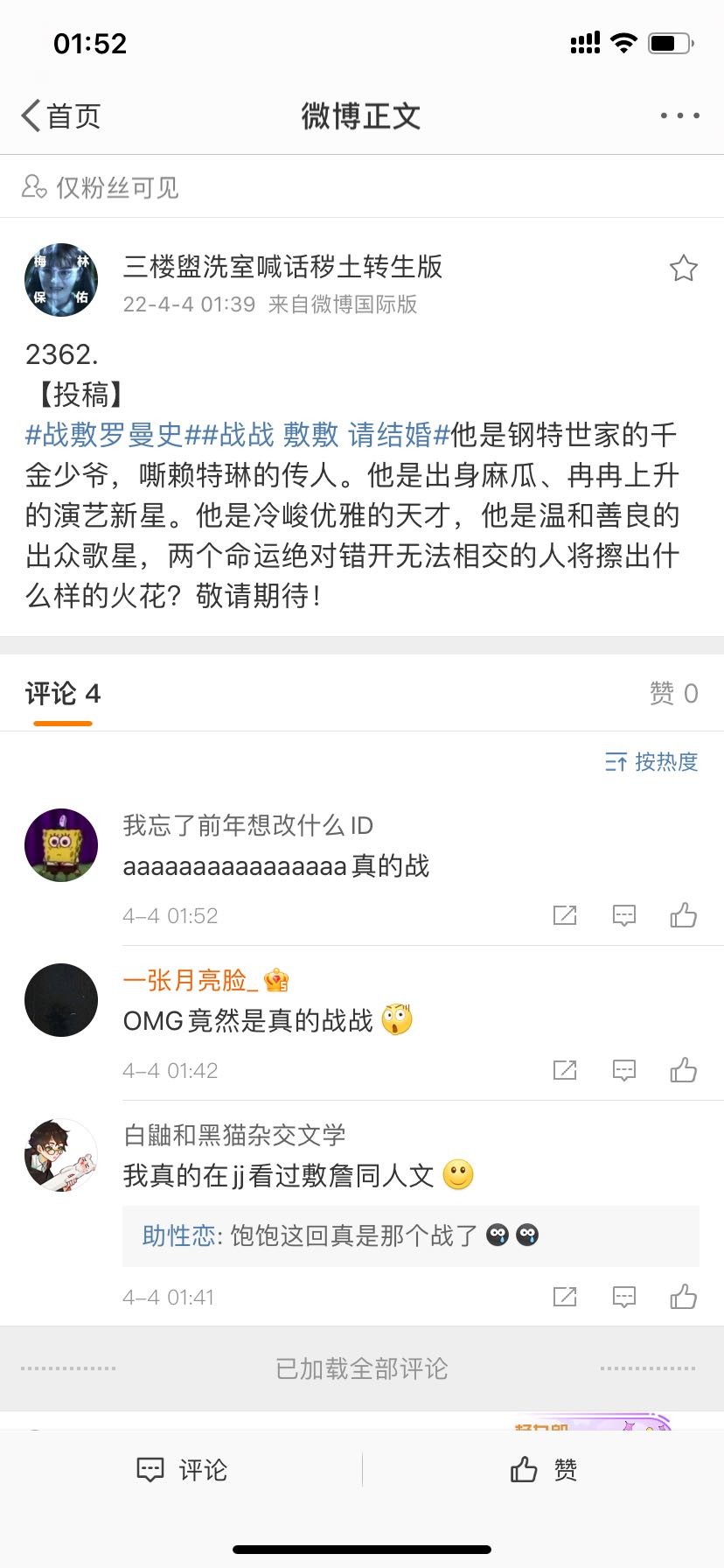The width and height of the screenshot is (724, 1568).
Task: Open the three-dot overflow menu
Action: pos(679,115)
